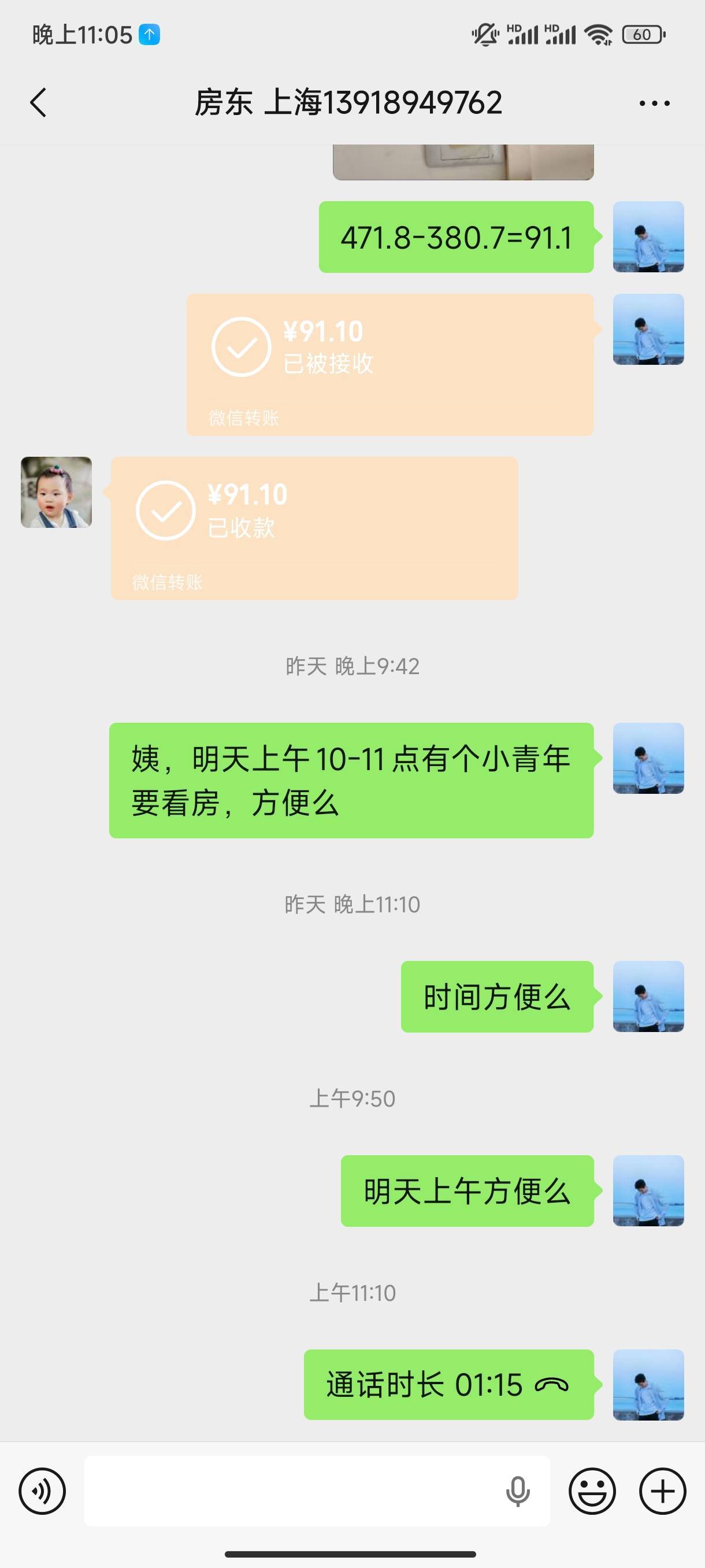Switch to voice message input

pos(42,1491)
